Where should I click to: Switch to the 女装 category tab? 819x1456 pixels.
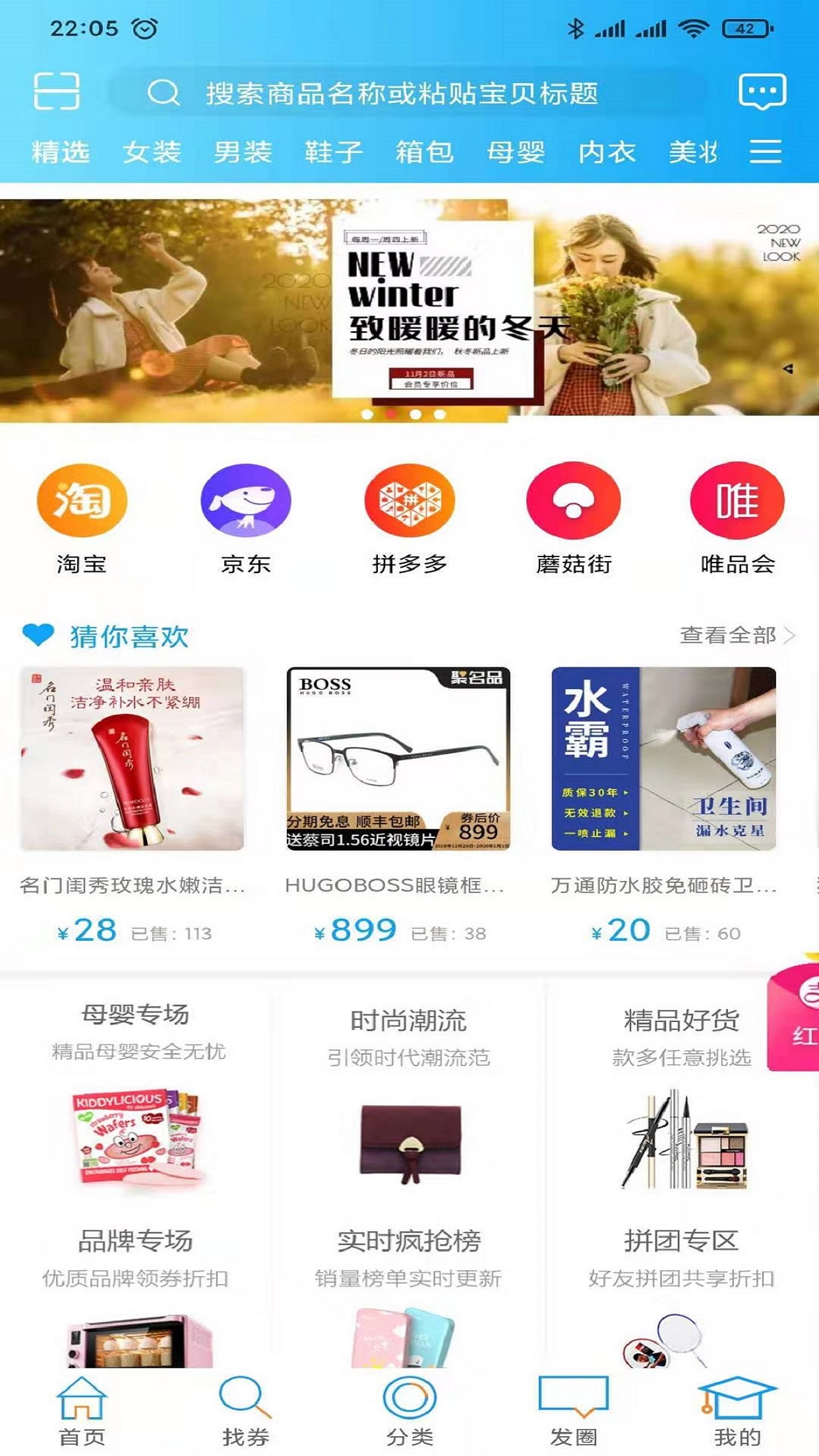click(152, 152)
